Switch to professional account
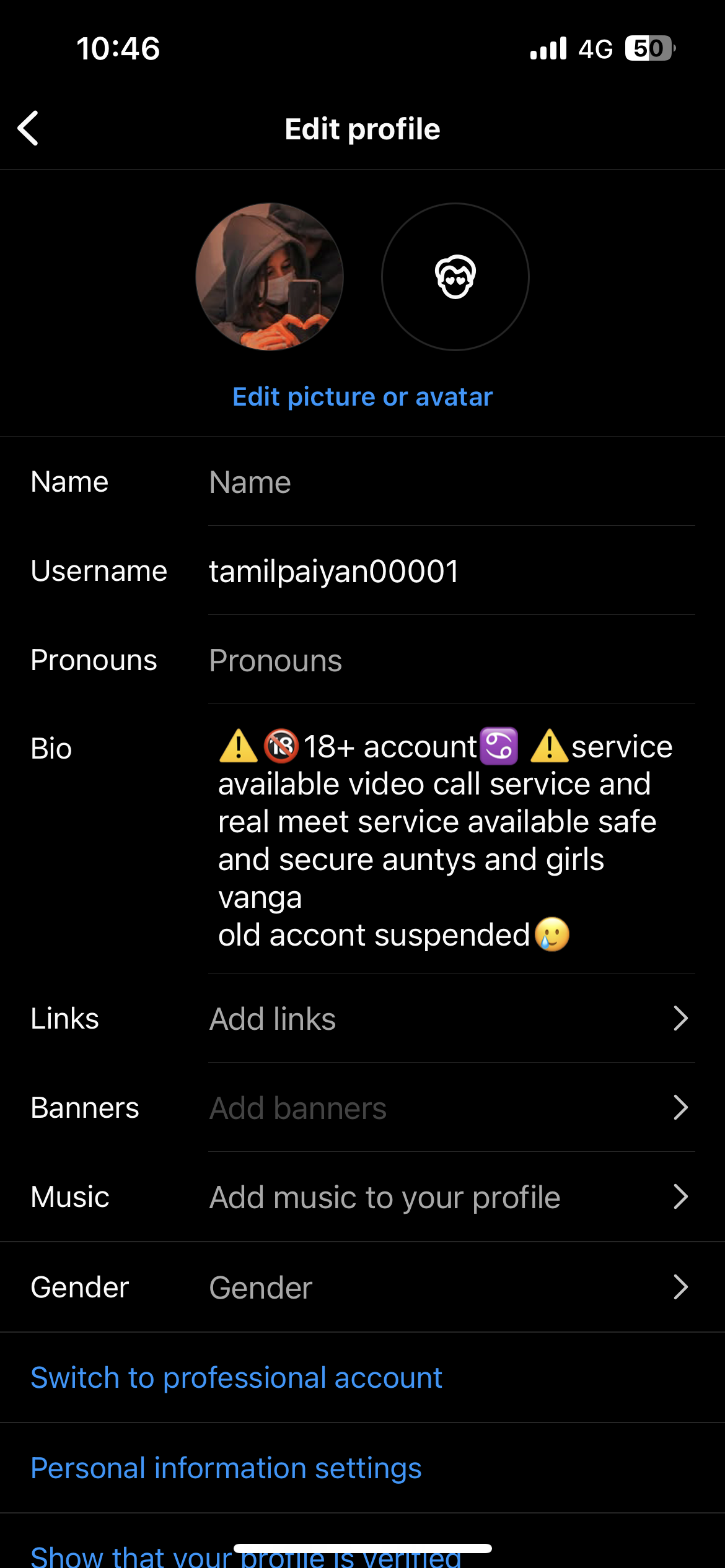 tap(237, 1378)
